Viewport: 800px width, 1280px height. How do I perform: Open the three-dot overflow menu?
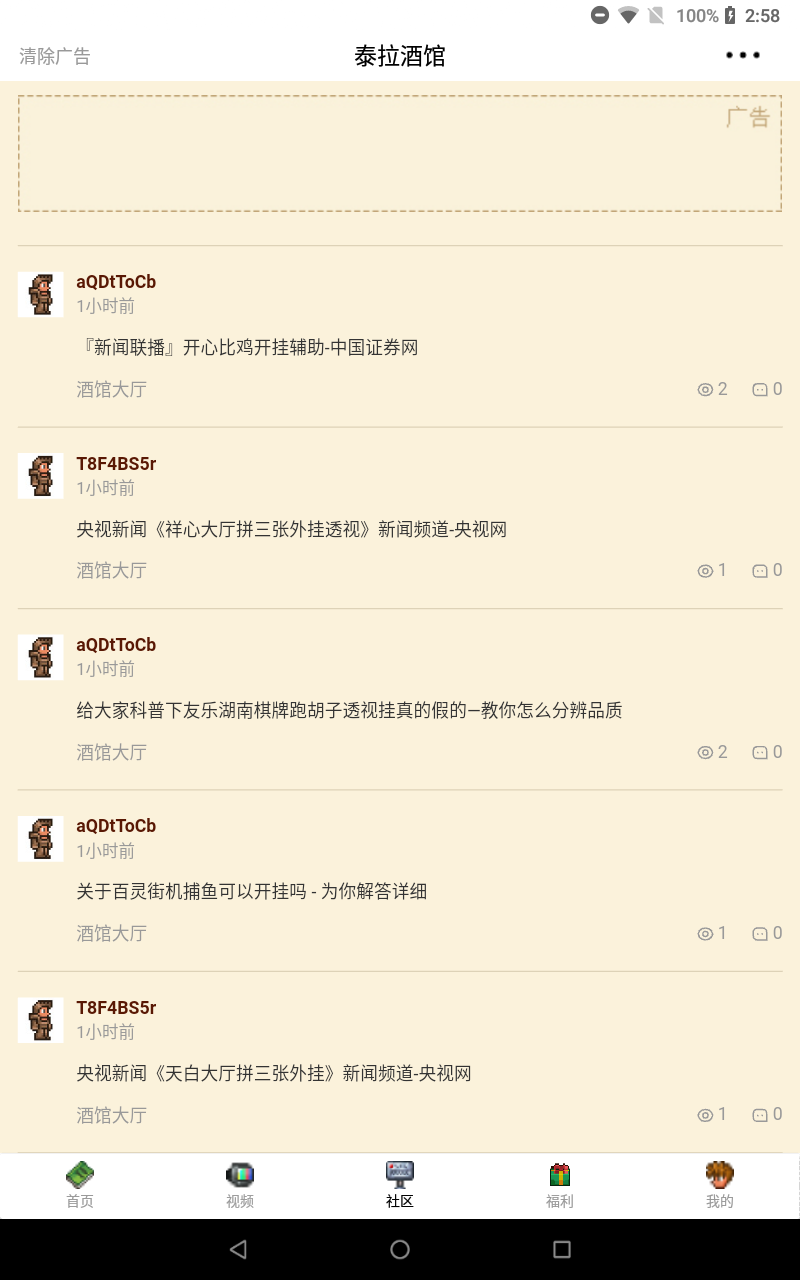(742, 56)
